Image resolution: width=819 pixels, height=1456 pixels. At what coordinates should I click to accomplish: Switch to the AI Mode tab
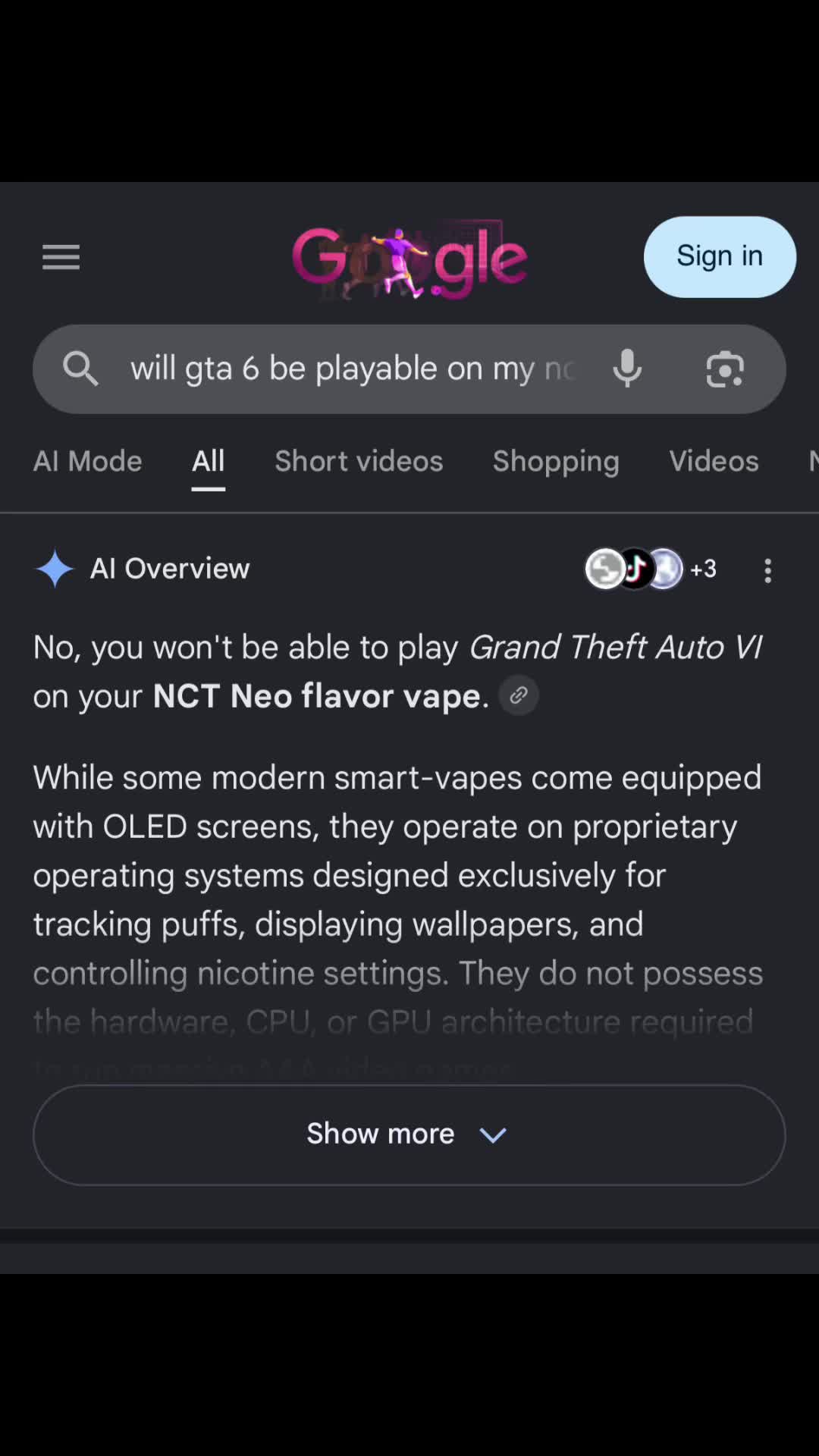click(87, 461)
